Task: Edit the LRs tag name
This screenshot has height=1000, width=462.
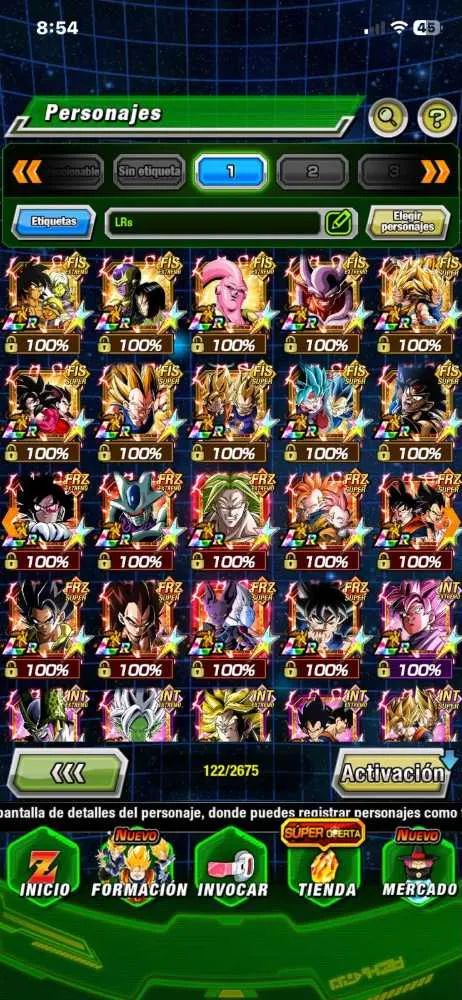Action: click(338, 223)
